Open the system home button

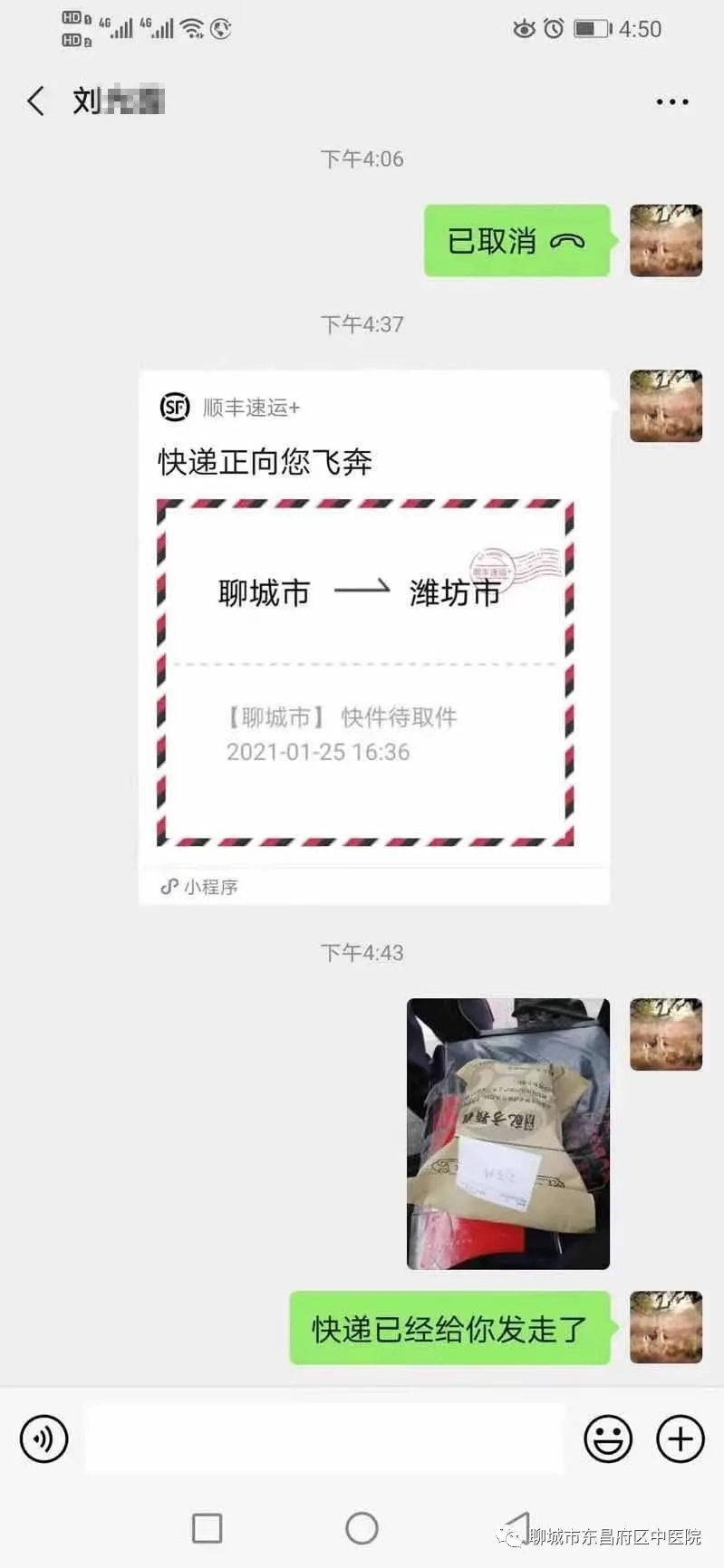pos(362,1528)
